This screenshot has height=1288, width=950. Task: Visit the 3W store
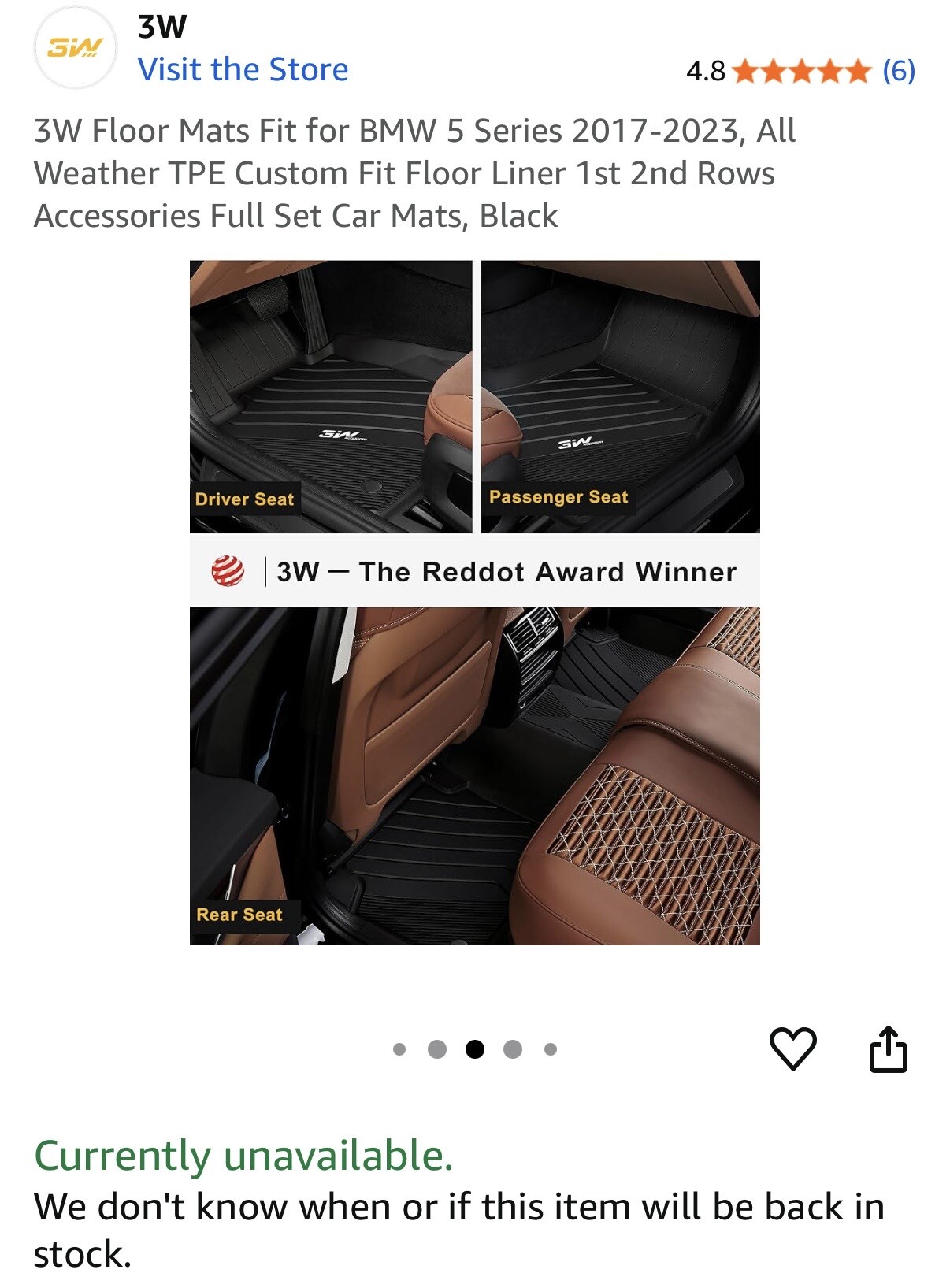tap(243, 69)
